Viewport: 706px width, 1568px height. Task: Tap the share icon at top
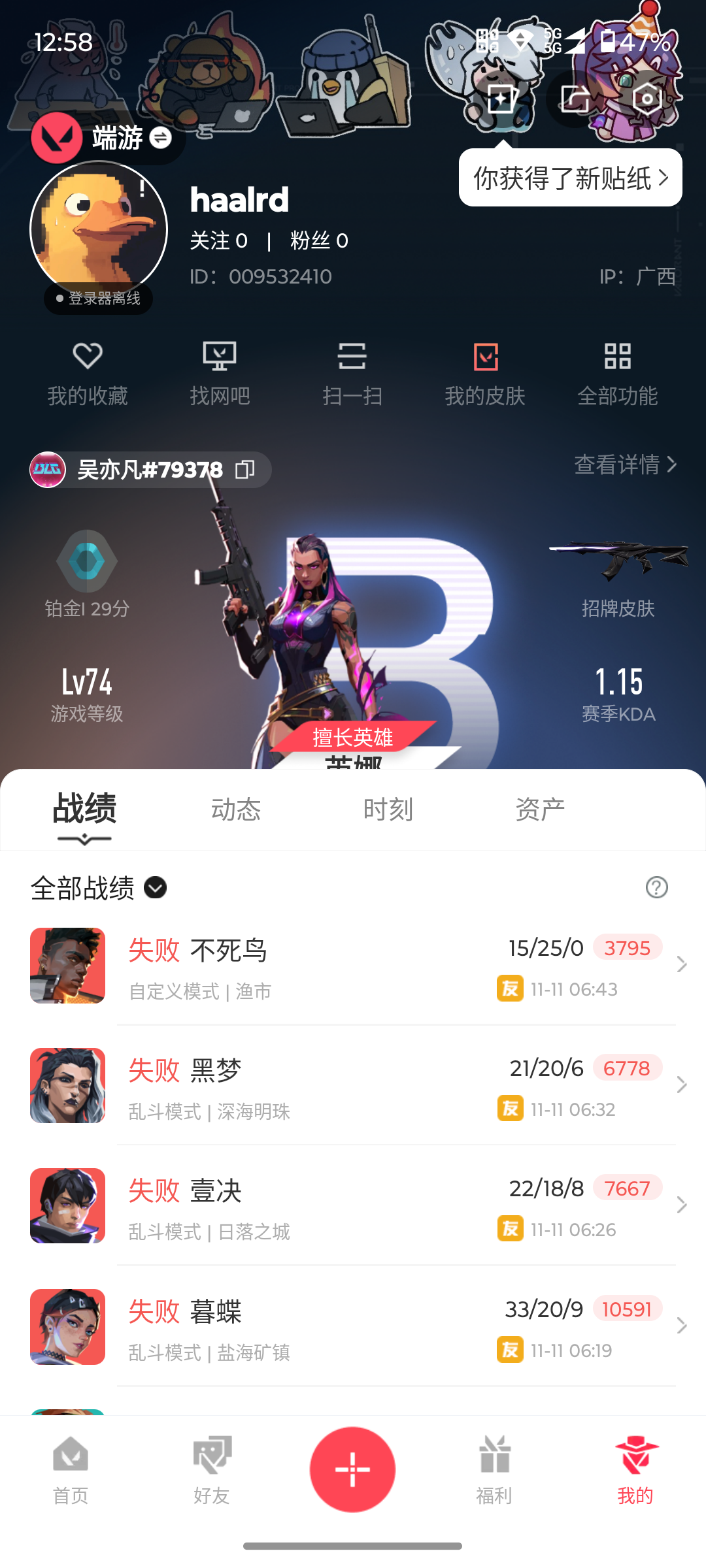click(x=575, y=99)
